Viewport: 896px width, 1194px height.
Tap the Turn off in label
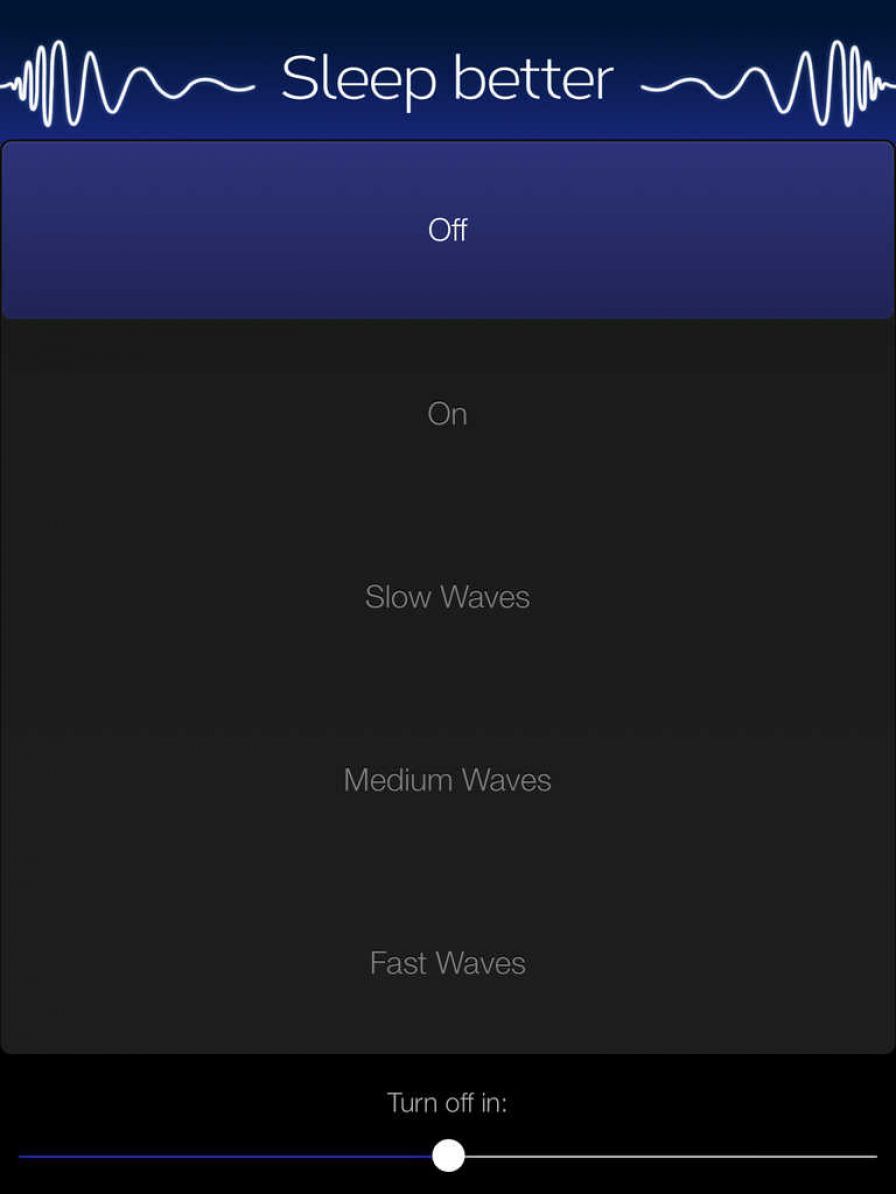pos(448,1103)
